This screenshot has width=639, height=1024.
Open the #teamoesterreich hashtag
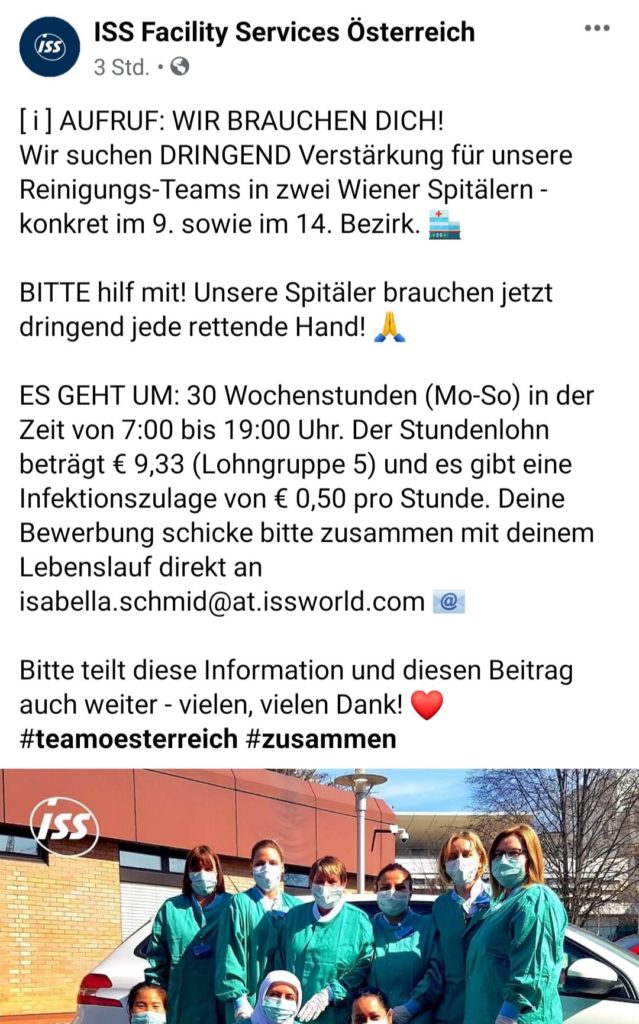(x=127, y=740)
